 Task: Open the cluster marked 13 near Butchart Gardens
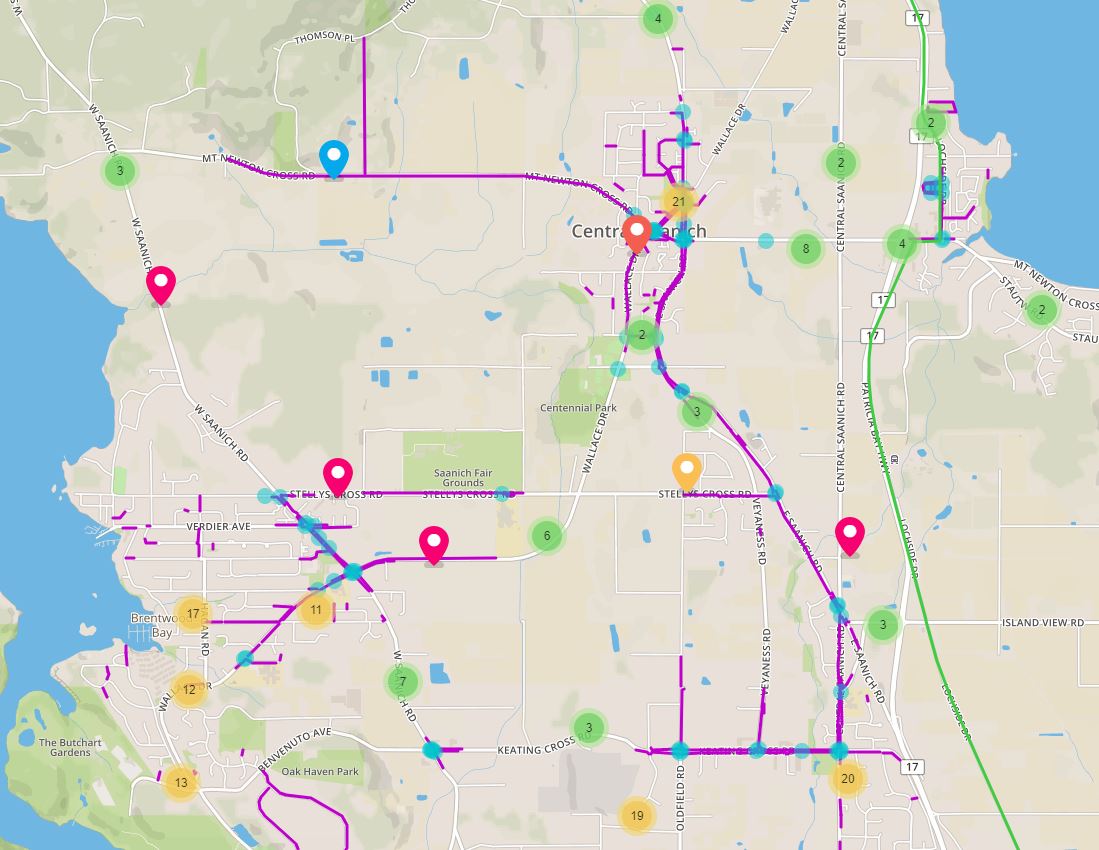click(x=181, y=783)
